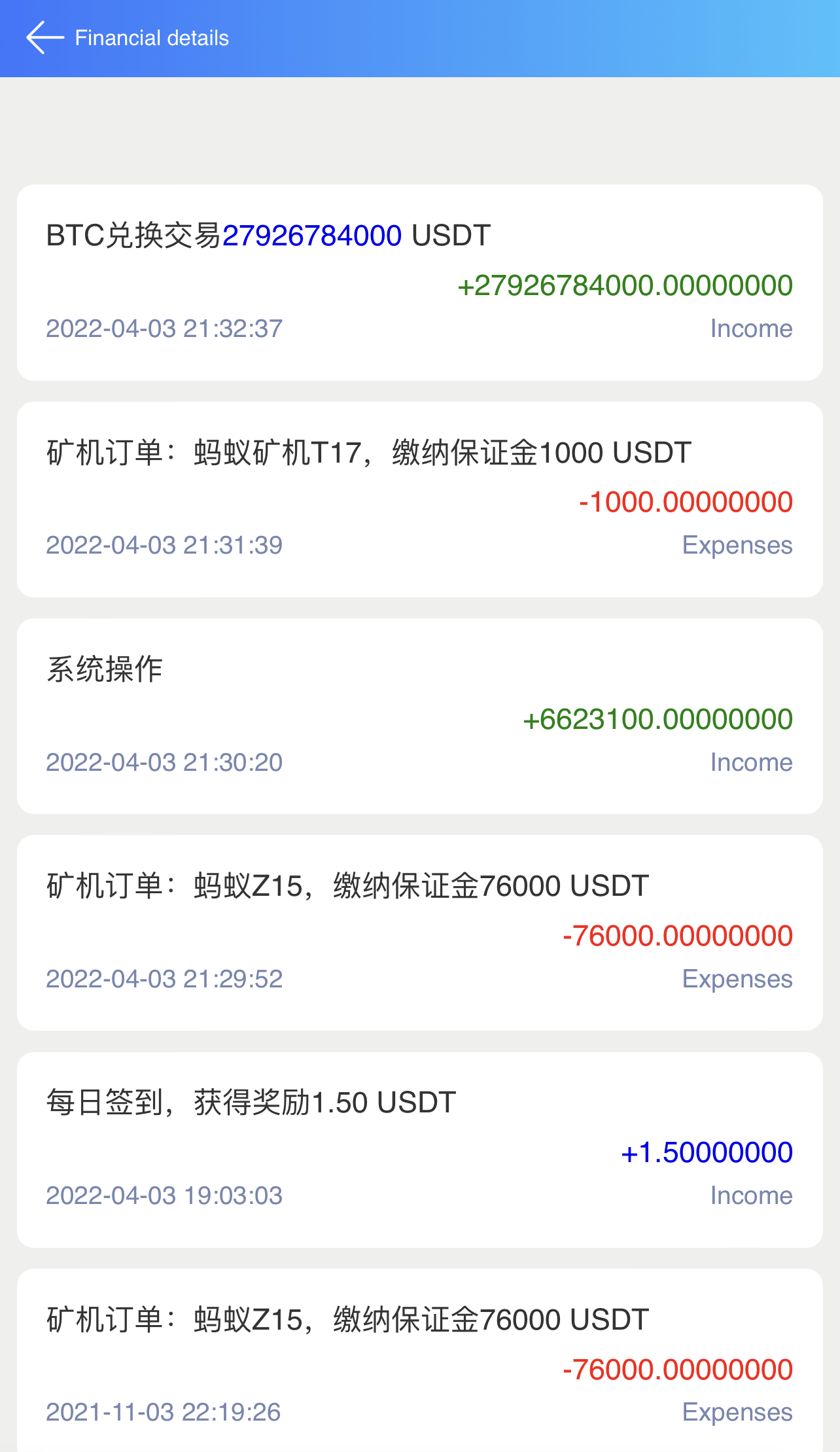The width and height of the screenshot is (840, 1452).
Task: Click the Expenses label for T17 order
Action: pyautogui.click(x=737, y=544)
